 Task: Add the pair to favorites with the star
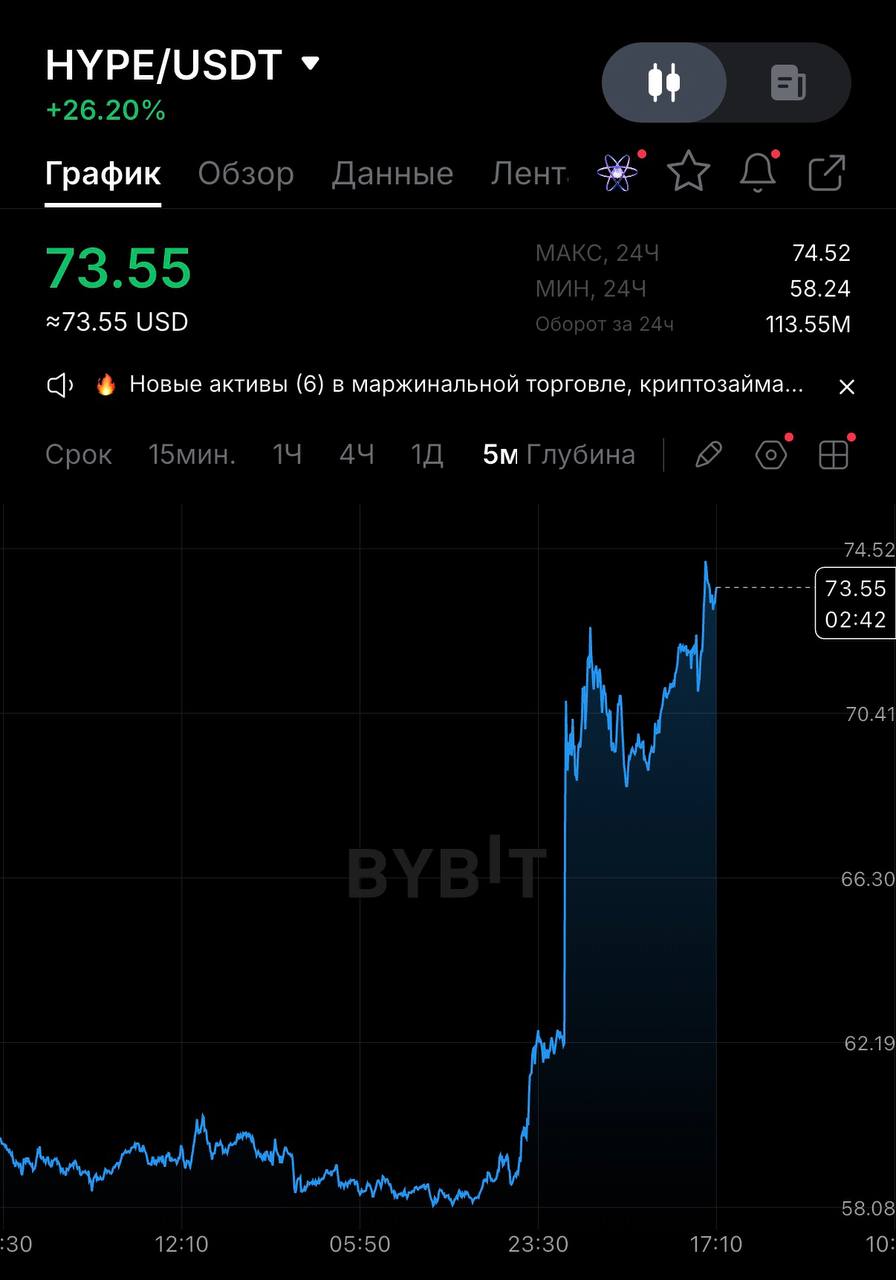tap(689, 172)
